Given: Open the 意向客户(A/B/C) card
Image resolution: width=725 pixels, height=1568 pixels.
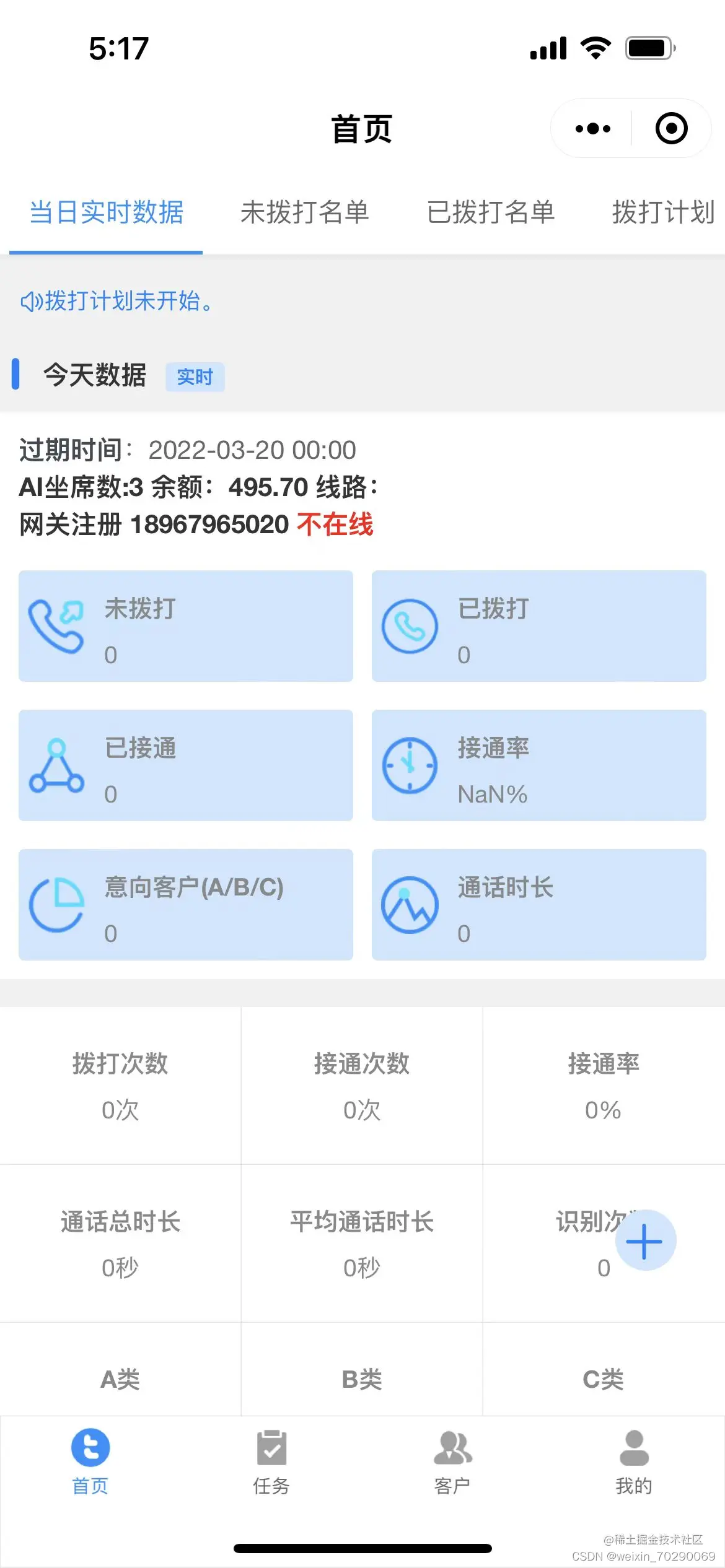Looking at the screenshot, I should pyautogui.click(x=186, y=905).
